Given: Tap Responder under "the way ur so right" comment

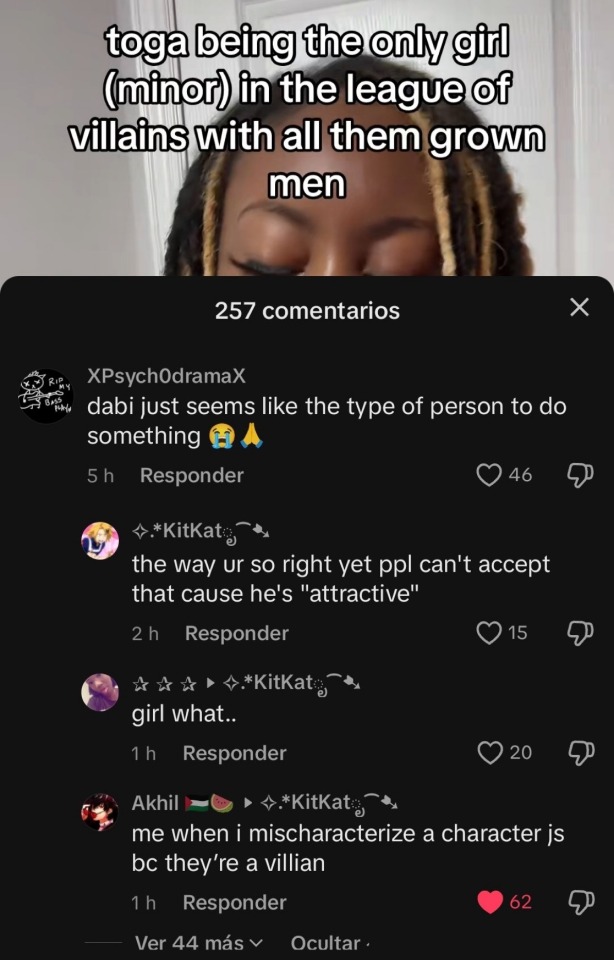Looking at the screenshot, I should (x=236, y=633).
